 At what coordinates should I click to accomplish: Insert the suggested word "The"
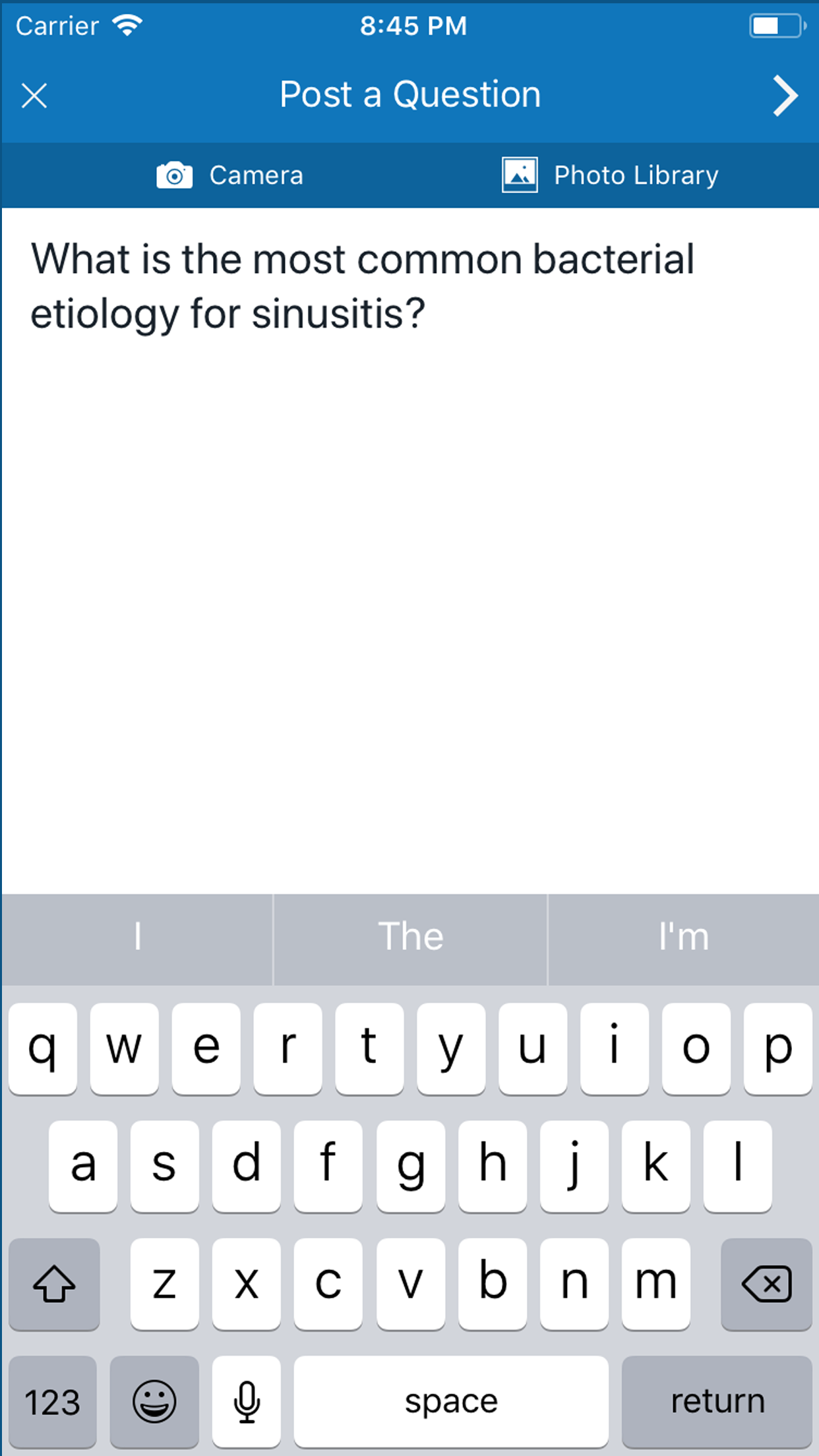pyautogui.click(x=410, y=937)
